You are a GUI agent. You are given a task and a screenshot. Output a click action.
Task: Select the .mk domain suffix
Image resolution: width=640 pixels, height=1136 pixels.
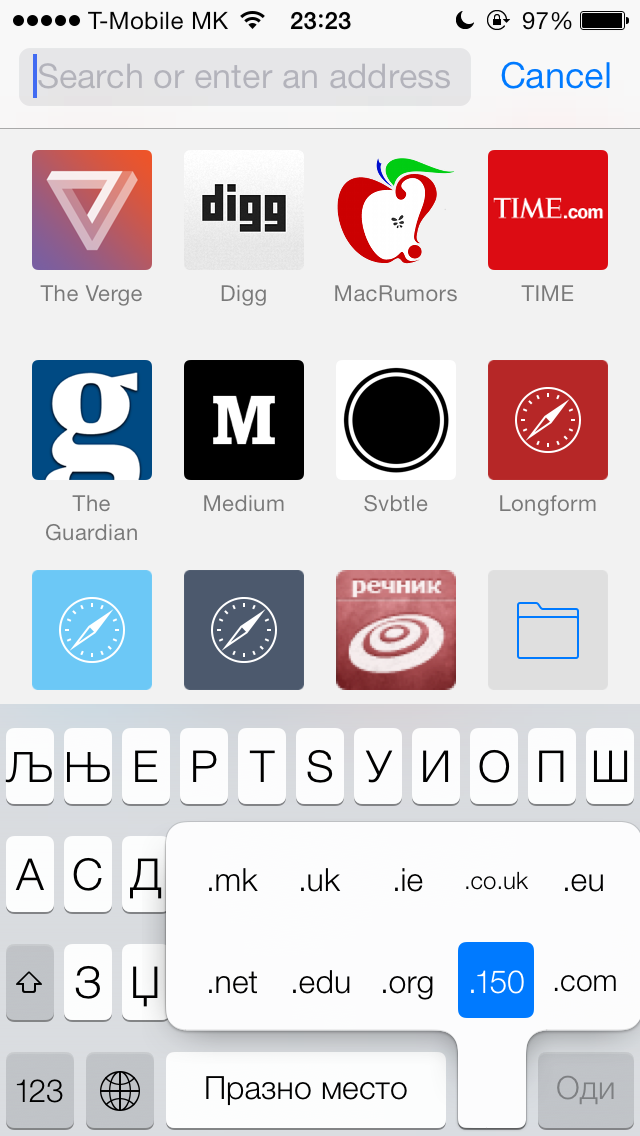[x=232, y=882]
